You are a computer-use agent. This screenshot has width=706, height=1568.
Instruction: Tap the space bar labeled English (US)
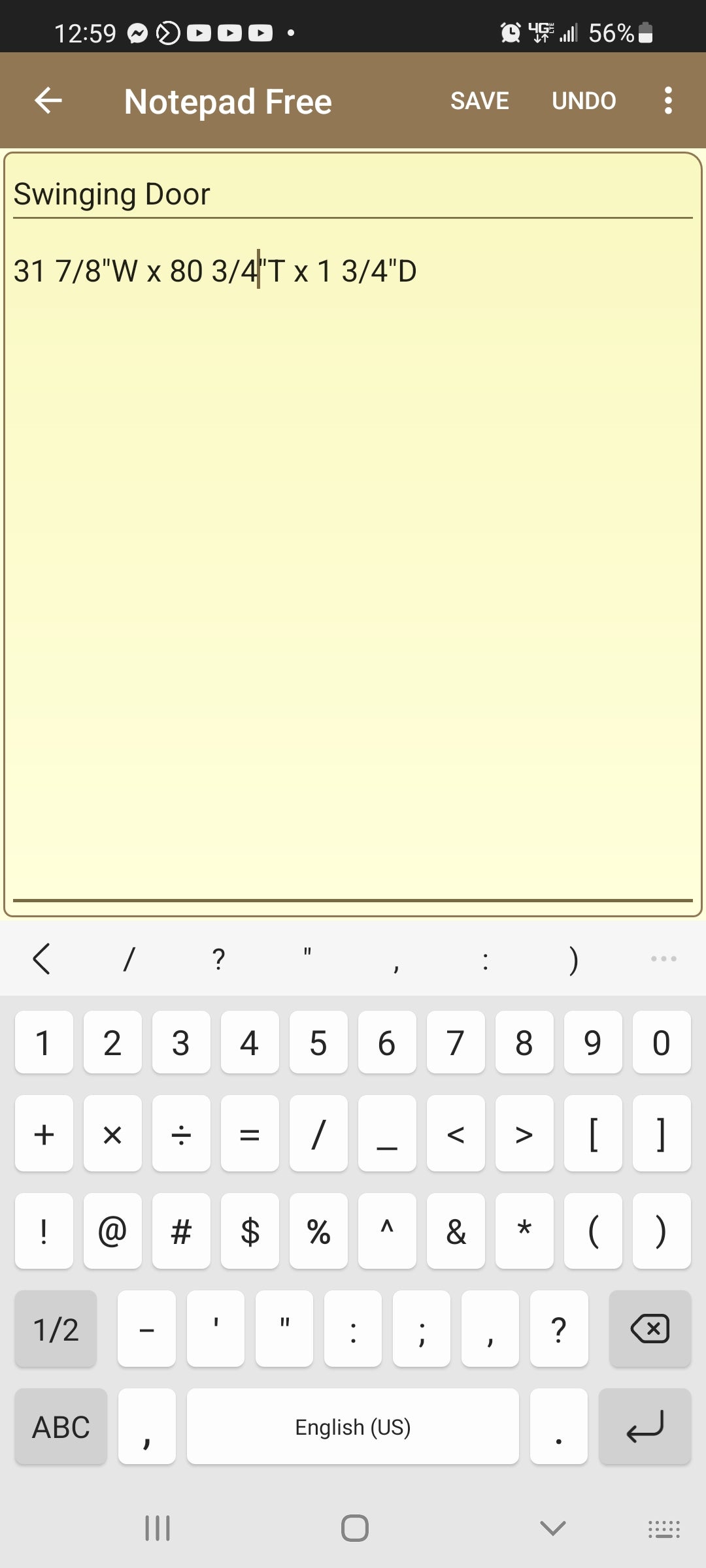353,1426
